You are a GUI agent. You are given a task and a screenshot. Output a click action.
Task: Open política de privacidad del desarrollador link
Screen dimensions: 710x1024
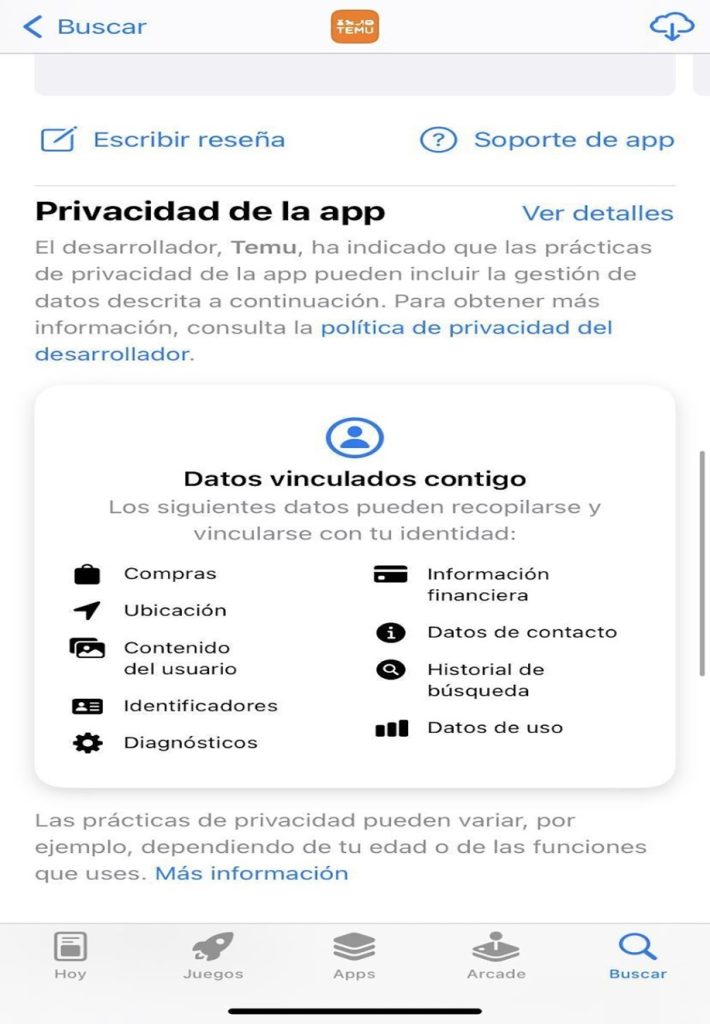466,328
